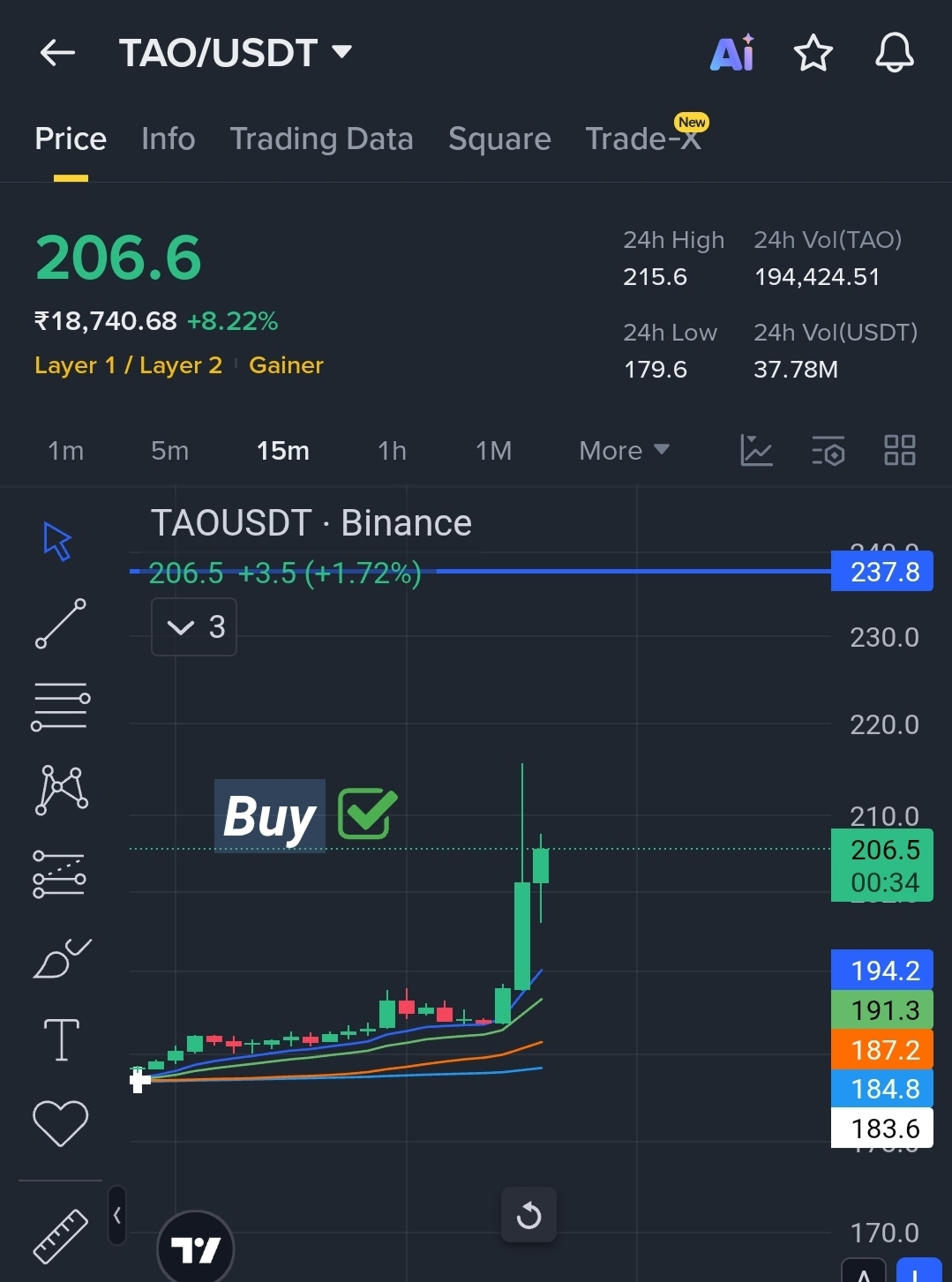Open the TAO/USDT pair dropdown
This screenshot has width=952, height=1282.
(x=341, y=52)
